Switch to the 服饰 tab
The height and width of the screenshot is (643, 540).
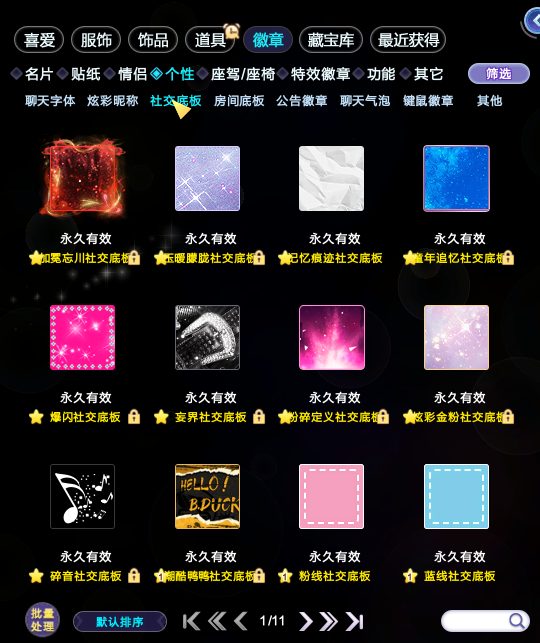96,40
